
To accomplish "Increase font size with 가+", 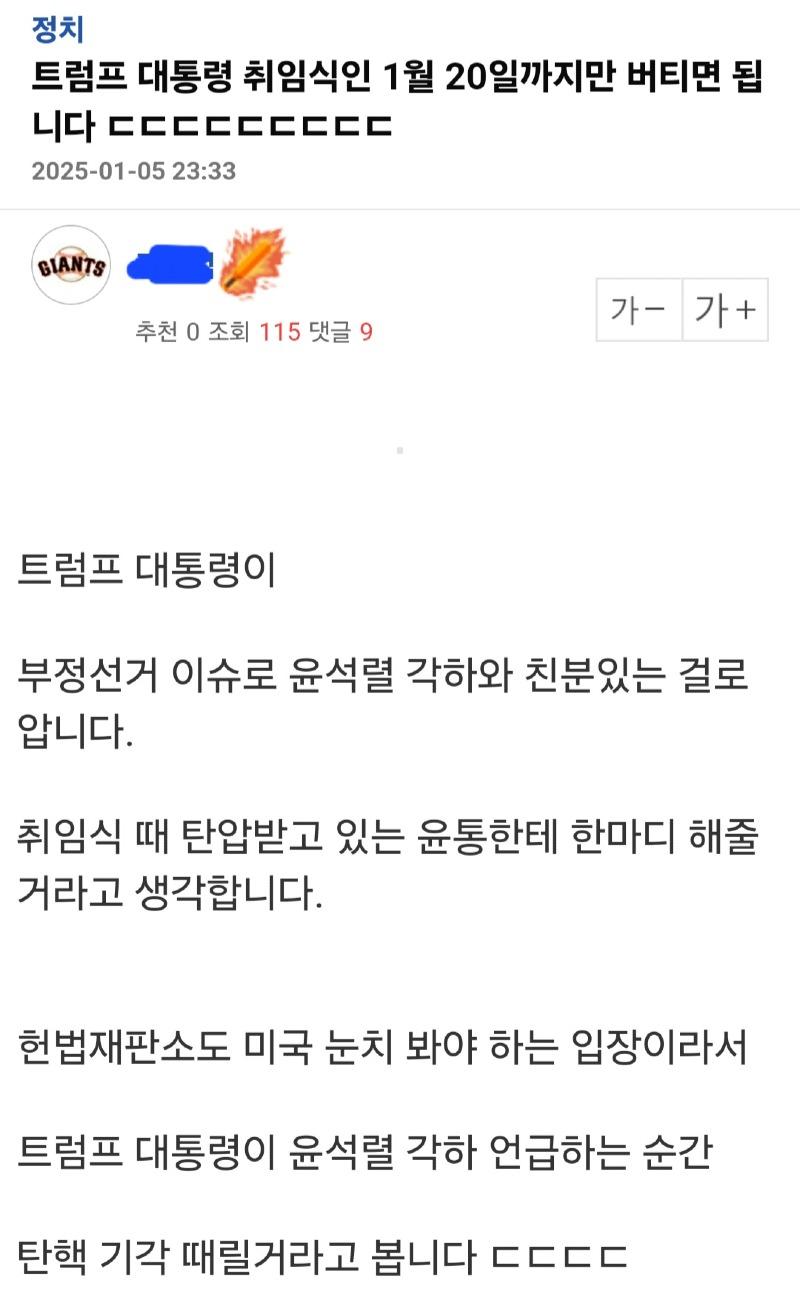I will tap(725, 311).
